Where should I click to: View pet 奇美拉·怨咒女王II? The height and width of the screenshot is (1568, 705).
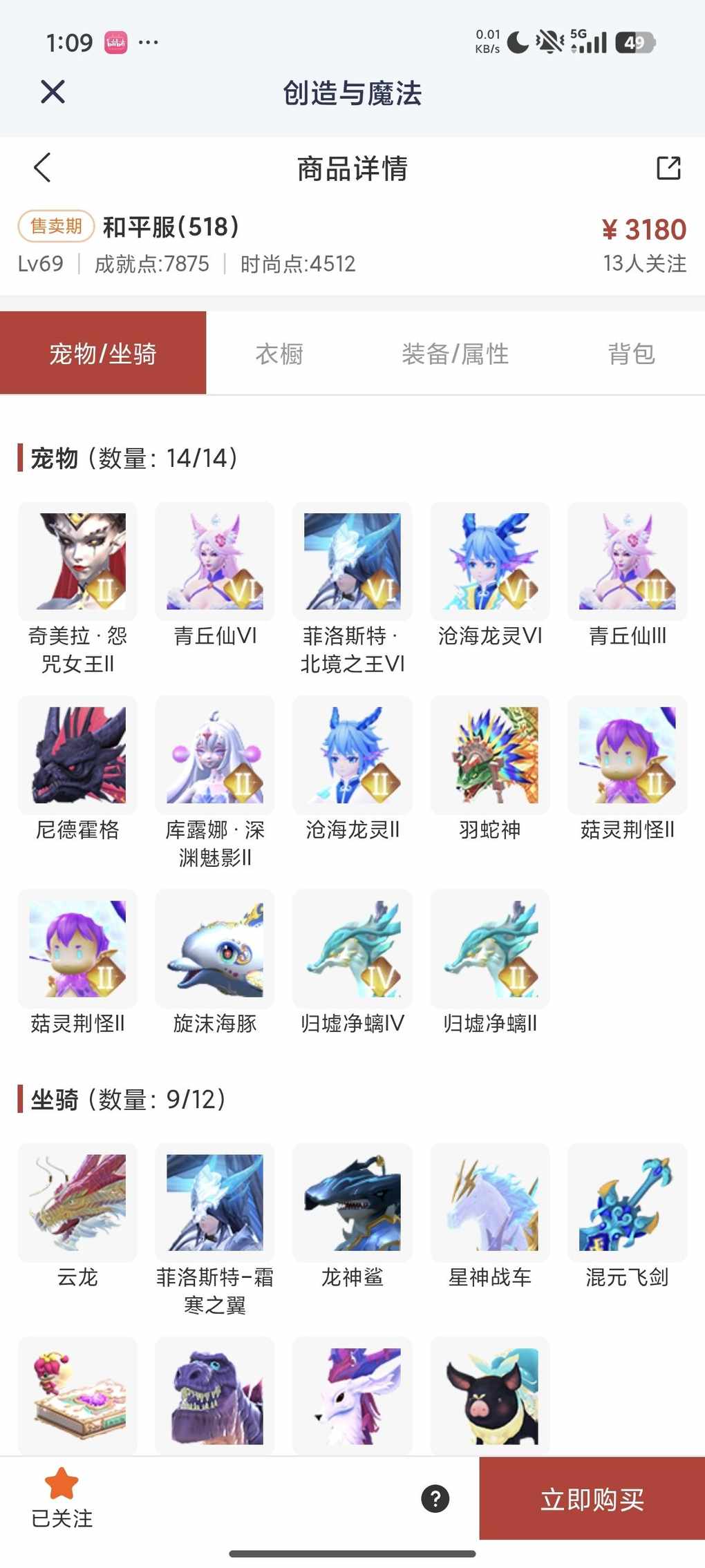tap(77, 562)
